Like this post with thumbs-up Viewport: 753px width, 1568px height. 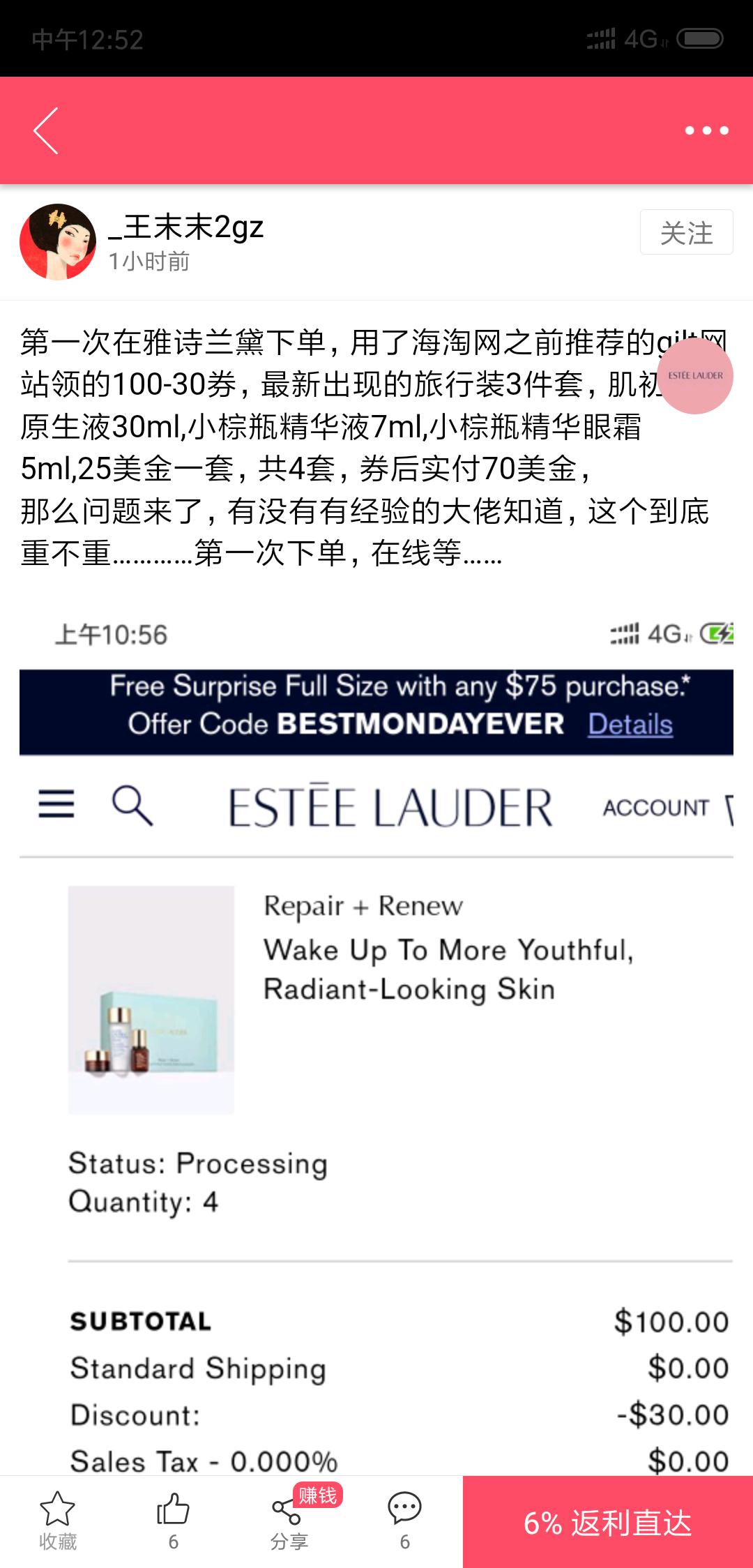click(x=173, y=1521)
